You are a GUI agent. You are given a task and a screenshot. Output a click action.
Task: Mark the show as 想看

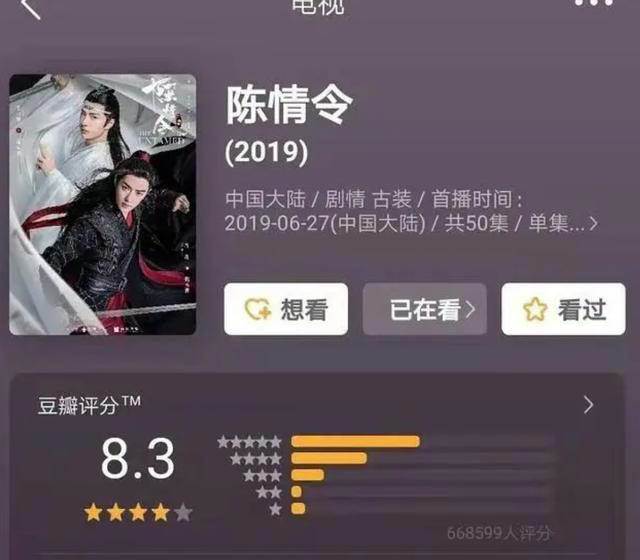tap(285, 309)
